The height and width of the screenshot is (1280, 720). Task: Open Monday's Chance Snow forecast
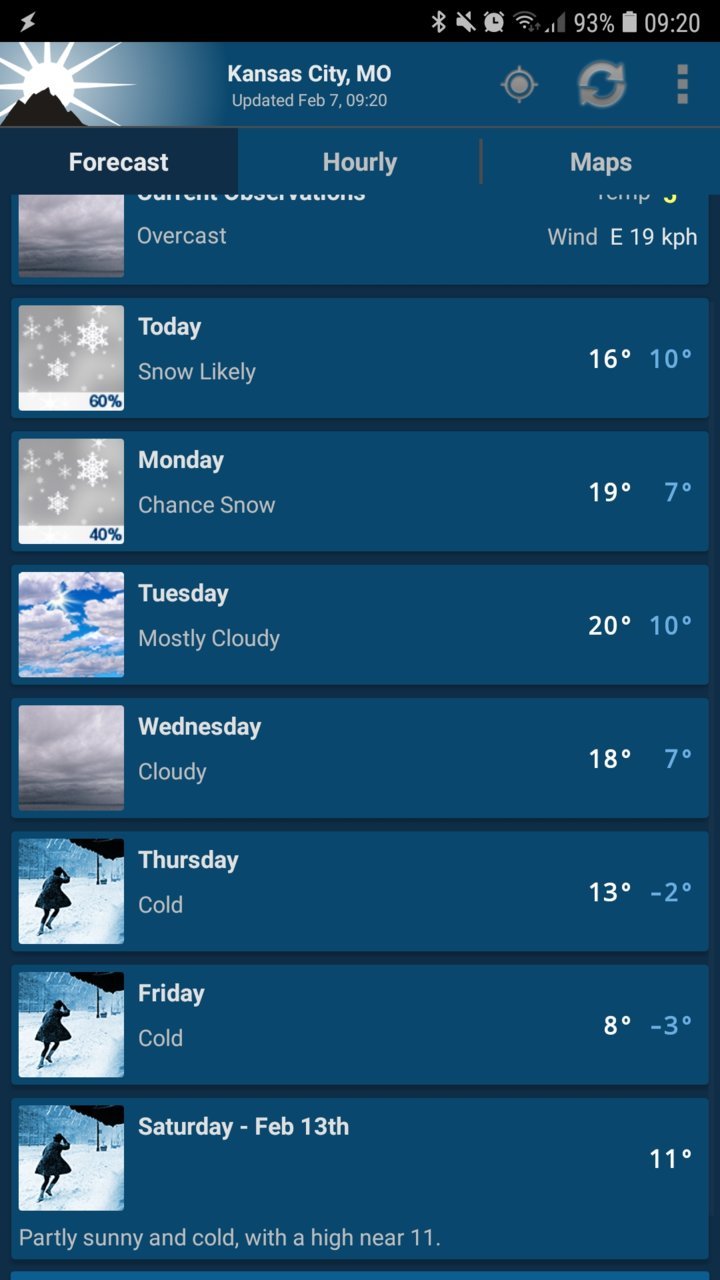coord(360,491)
